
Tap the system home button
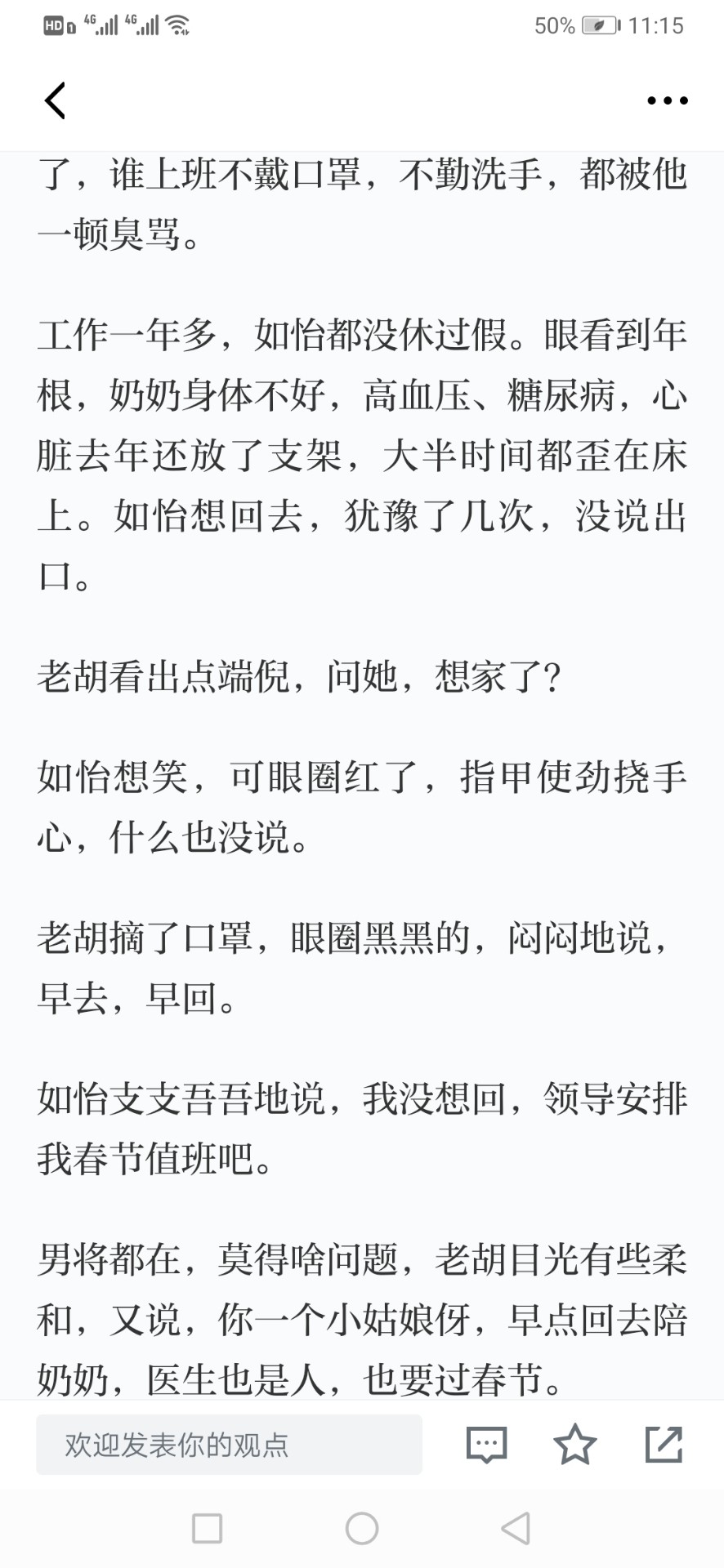tap(362, 1528)
